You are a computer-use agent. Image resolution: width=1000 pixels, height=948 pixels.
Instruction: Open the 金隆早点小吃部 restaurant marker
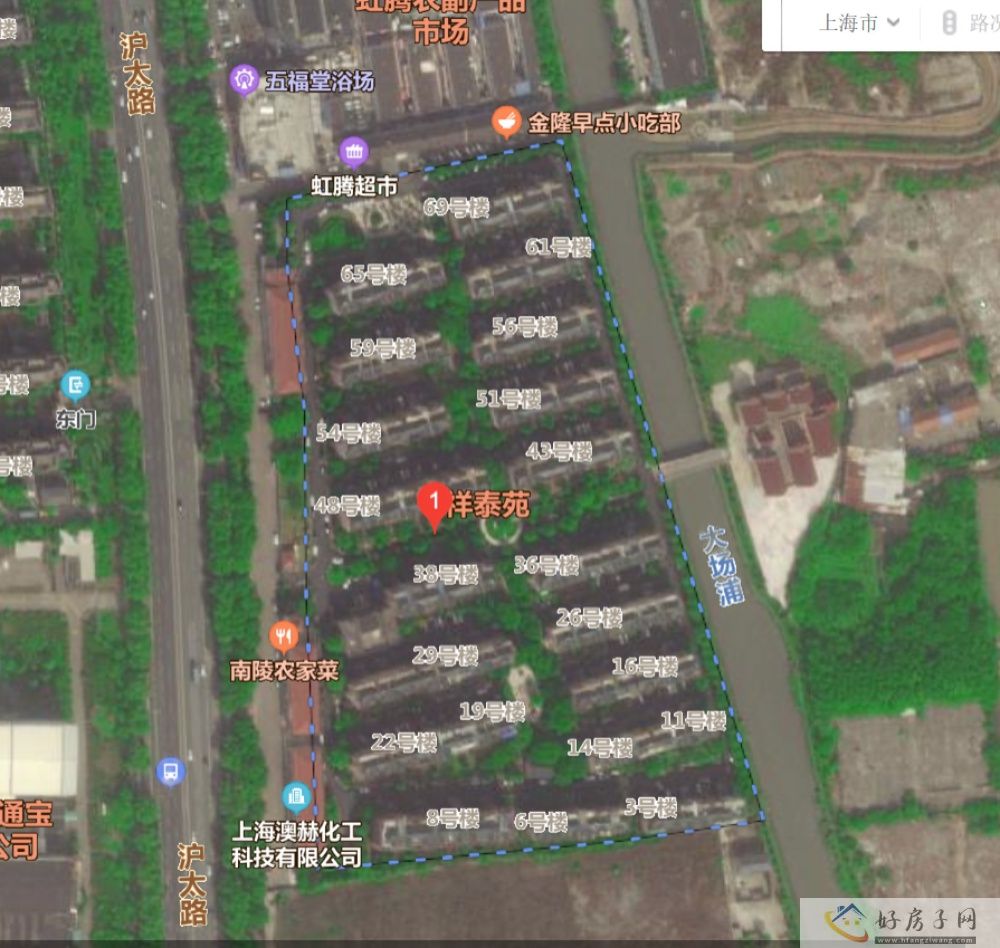click(507, 121)
